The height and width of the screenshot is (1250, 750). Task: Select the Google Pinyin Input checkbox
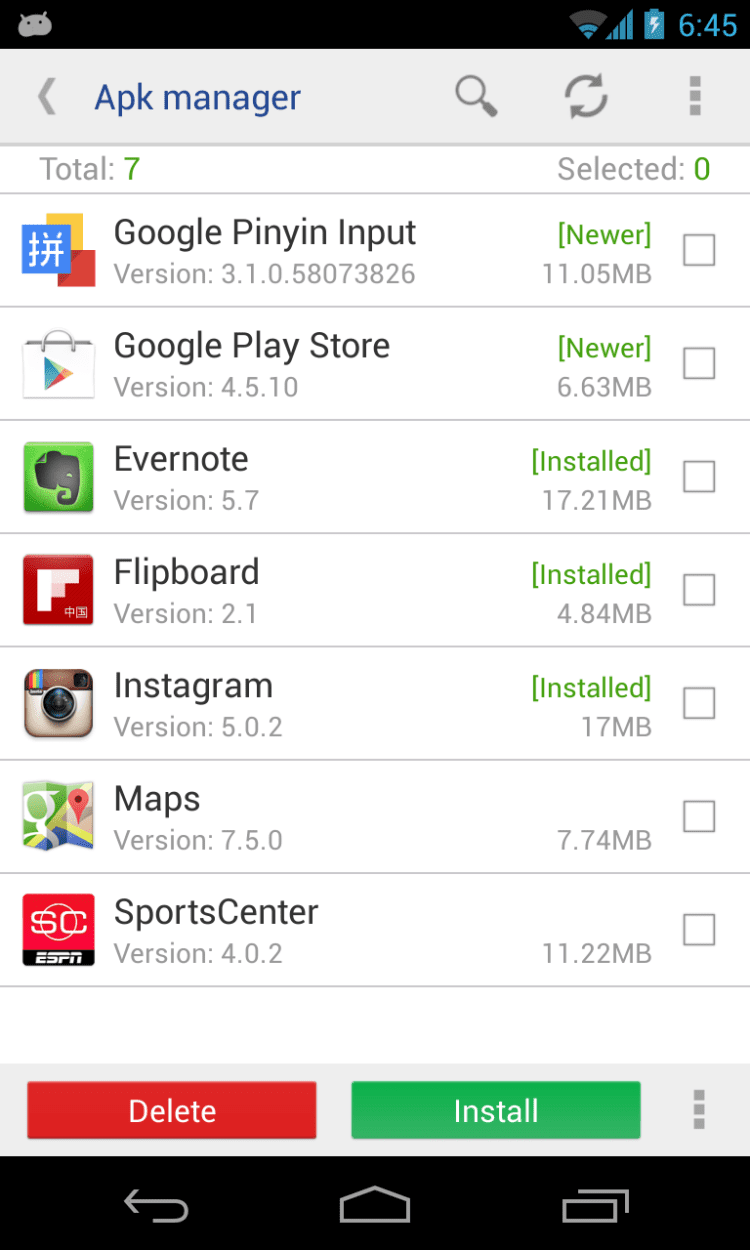(x=699, y=250)
